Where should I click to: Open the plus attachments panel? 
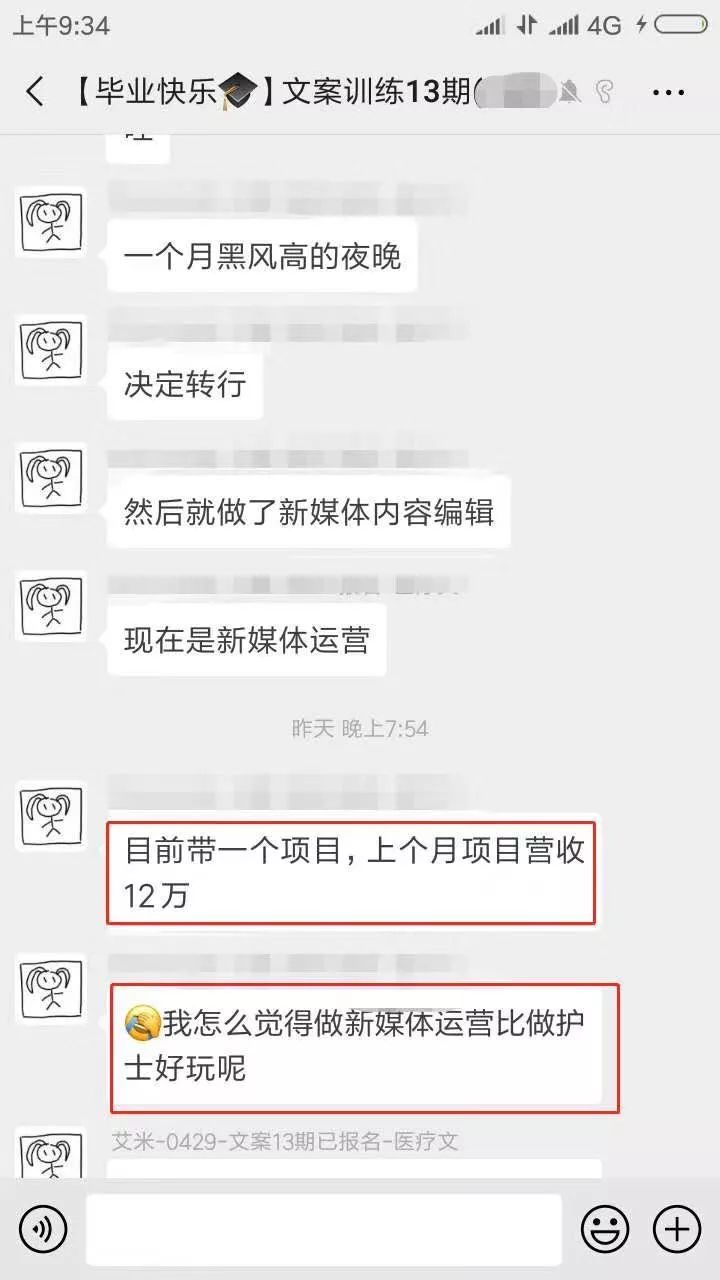pos(677,1227)
